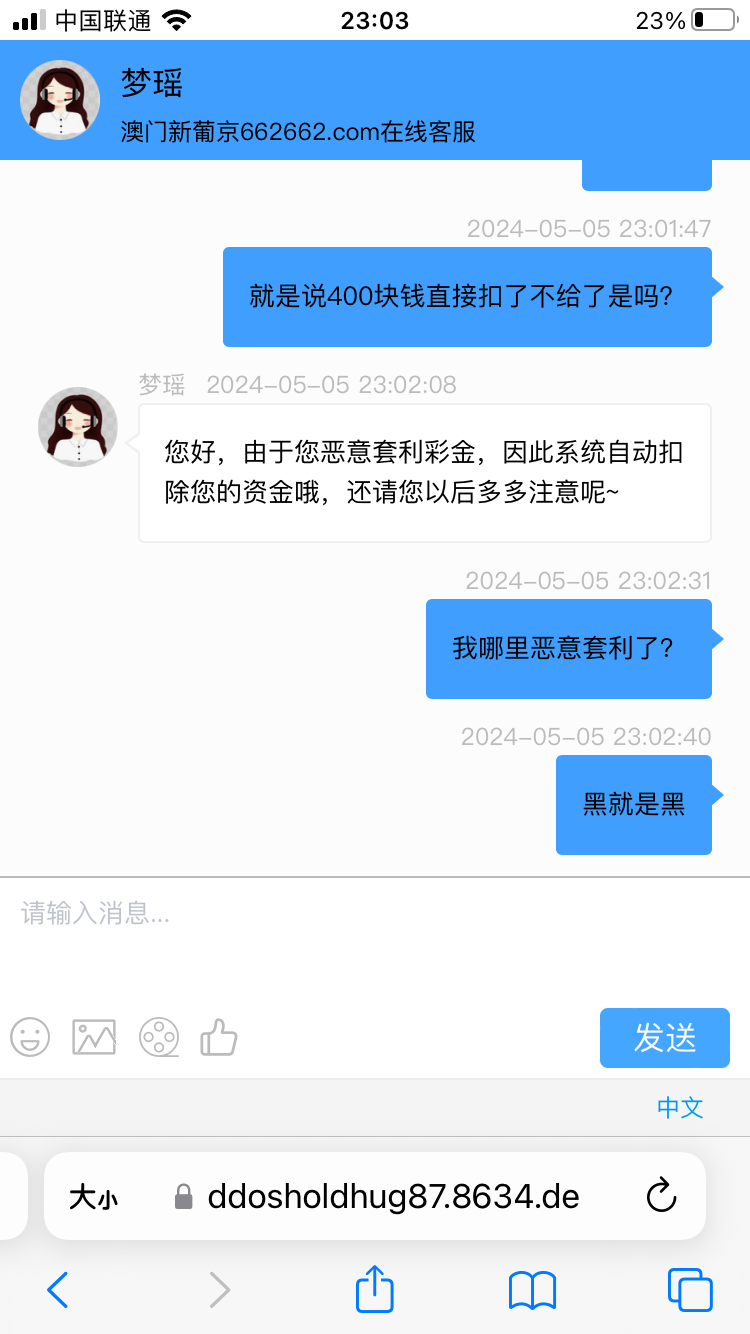Open the emoji picker icon

point(30,1038)
